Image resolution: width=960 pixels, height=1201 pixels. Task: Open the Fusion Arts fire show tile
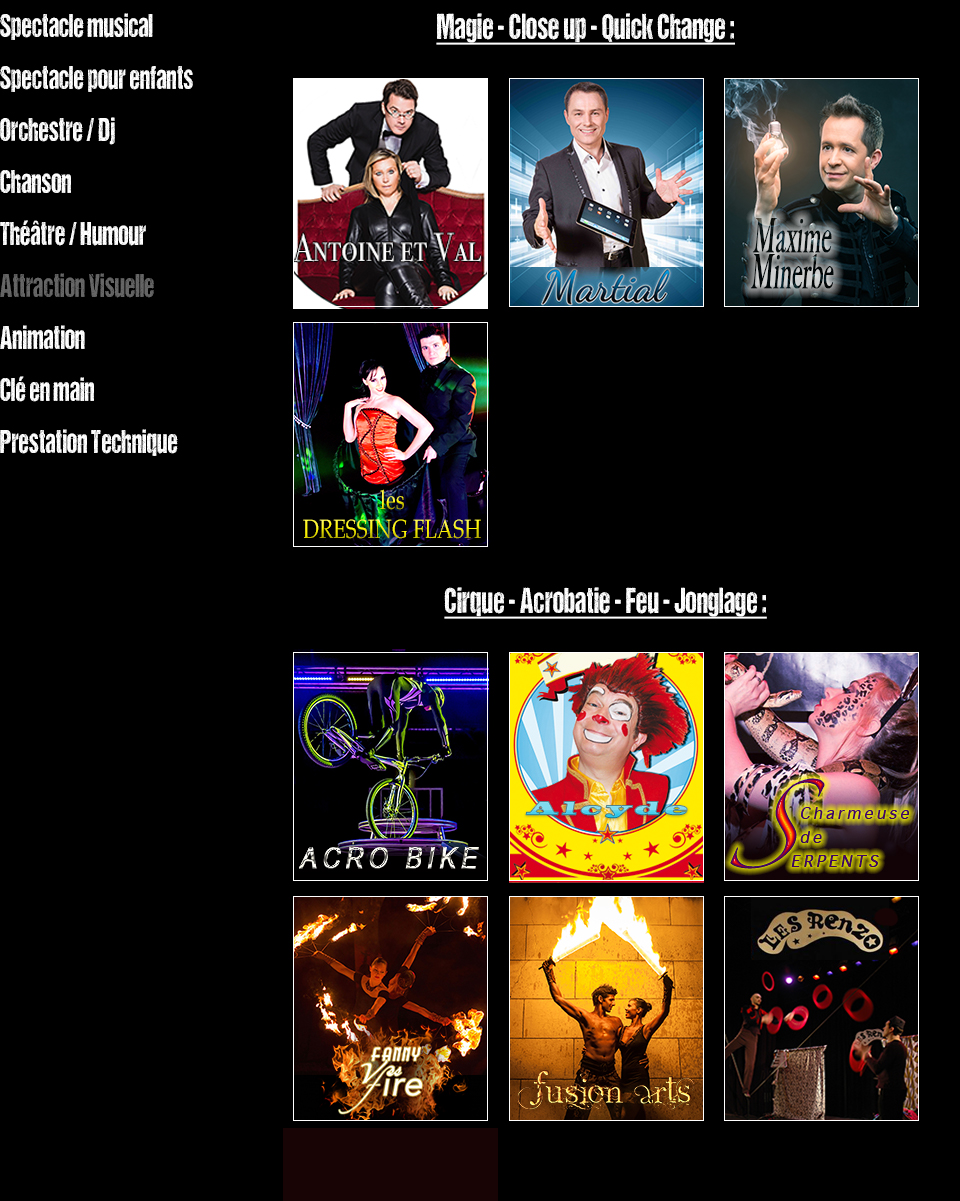coord(606,1009)
